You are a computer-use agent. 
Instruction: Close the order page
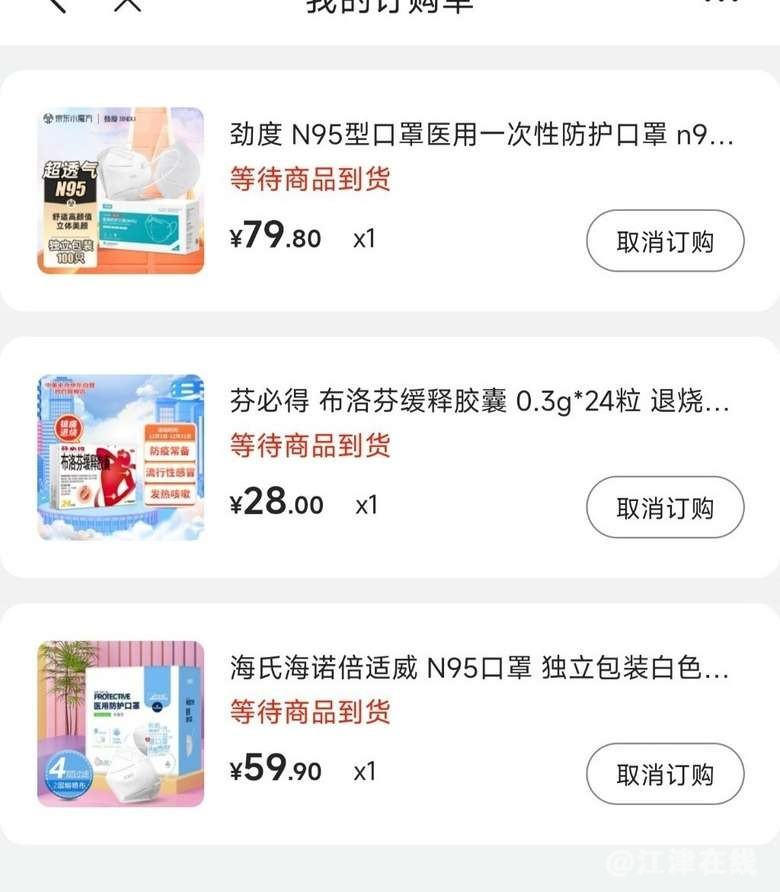[x=127, y=4]
